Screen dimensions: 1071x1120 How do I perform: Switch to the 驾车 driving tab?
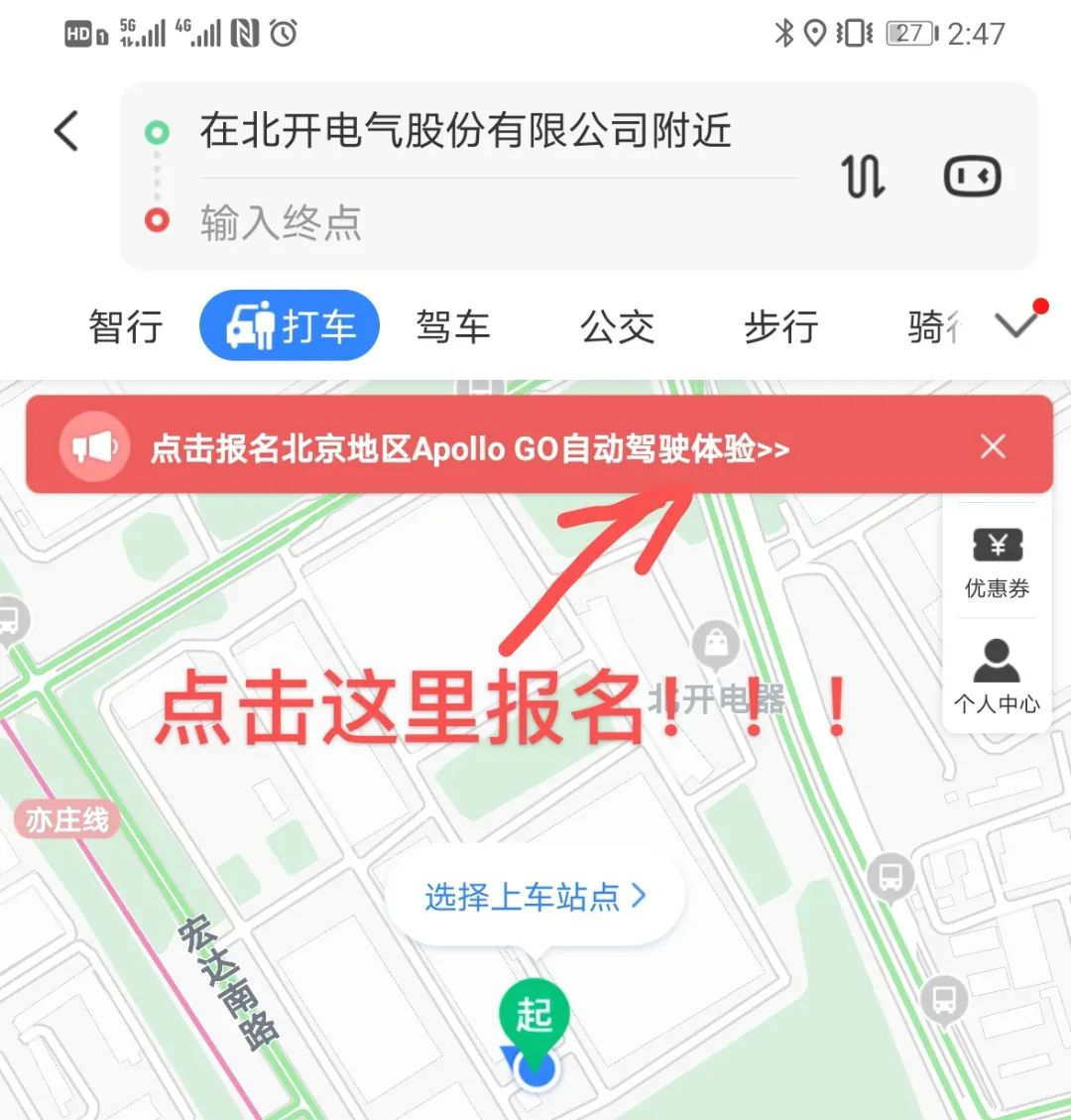pyautogui.click(x=453, y=326)
